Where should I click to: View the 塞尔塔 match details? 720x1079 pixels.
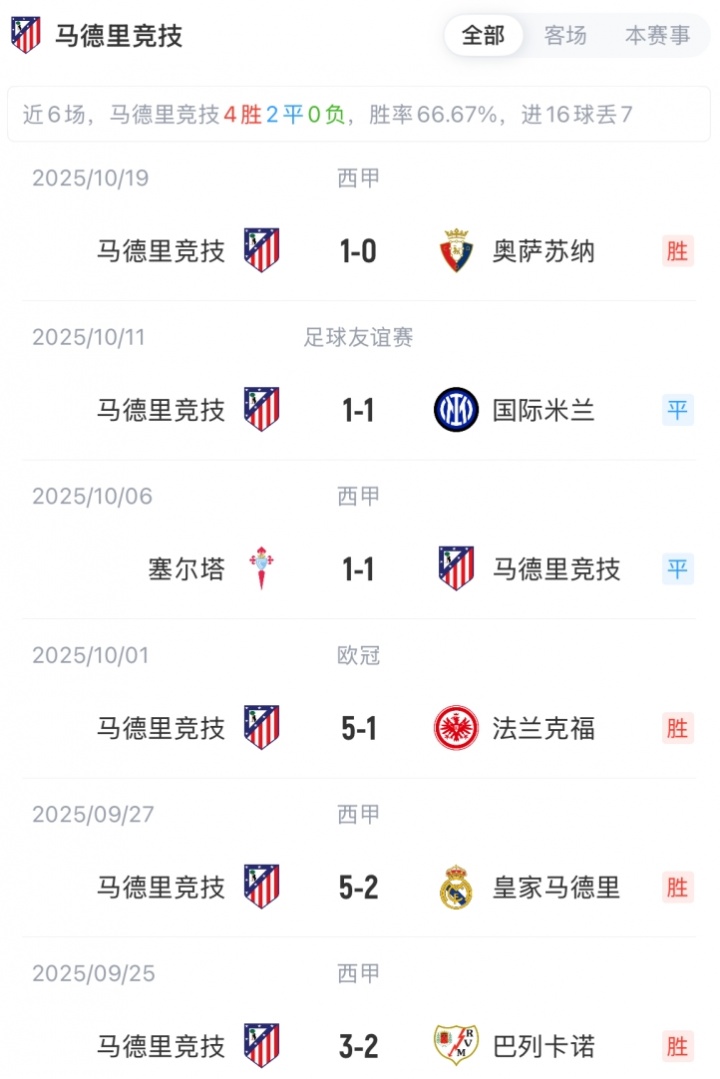pos(359,569)
